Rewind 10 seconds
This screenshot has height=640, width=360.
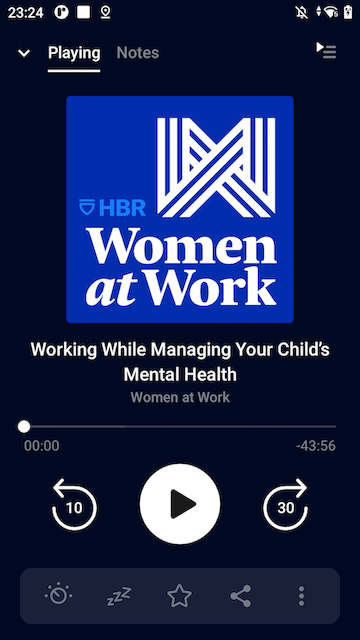74,504
